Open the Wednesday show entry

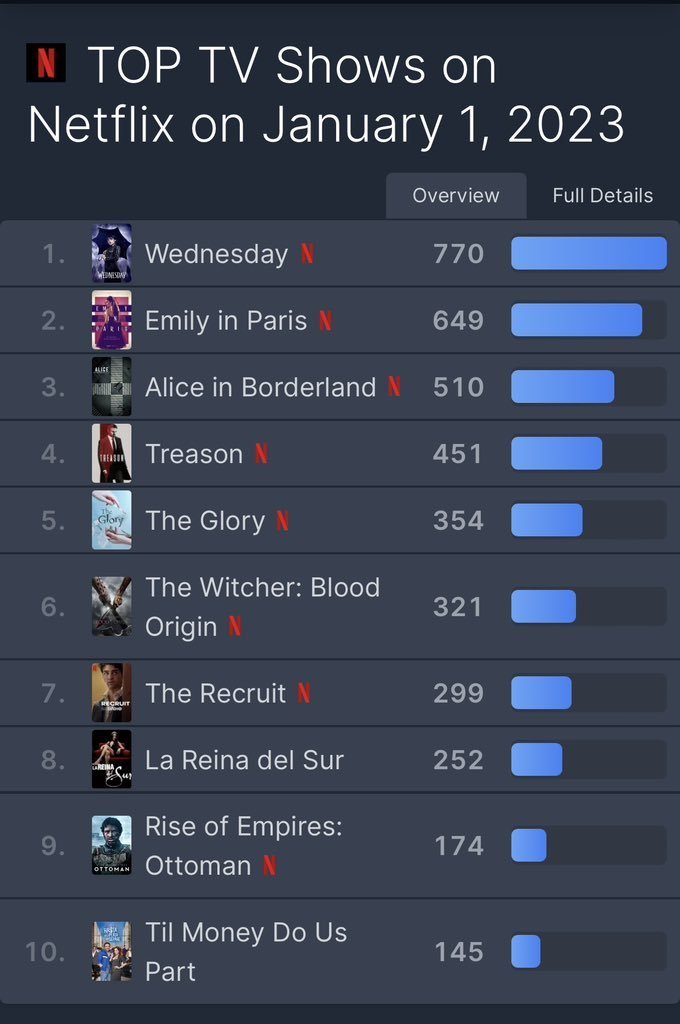[216, 254]
